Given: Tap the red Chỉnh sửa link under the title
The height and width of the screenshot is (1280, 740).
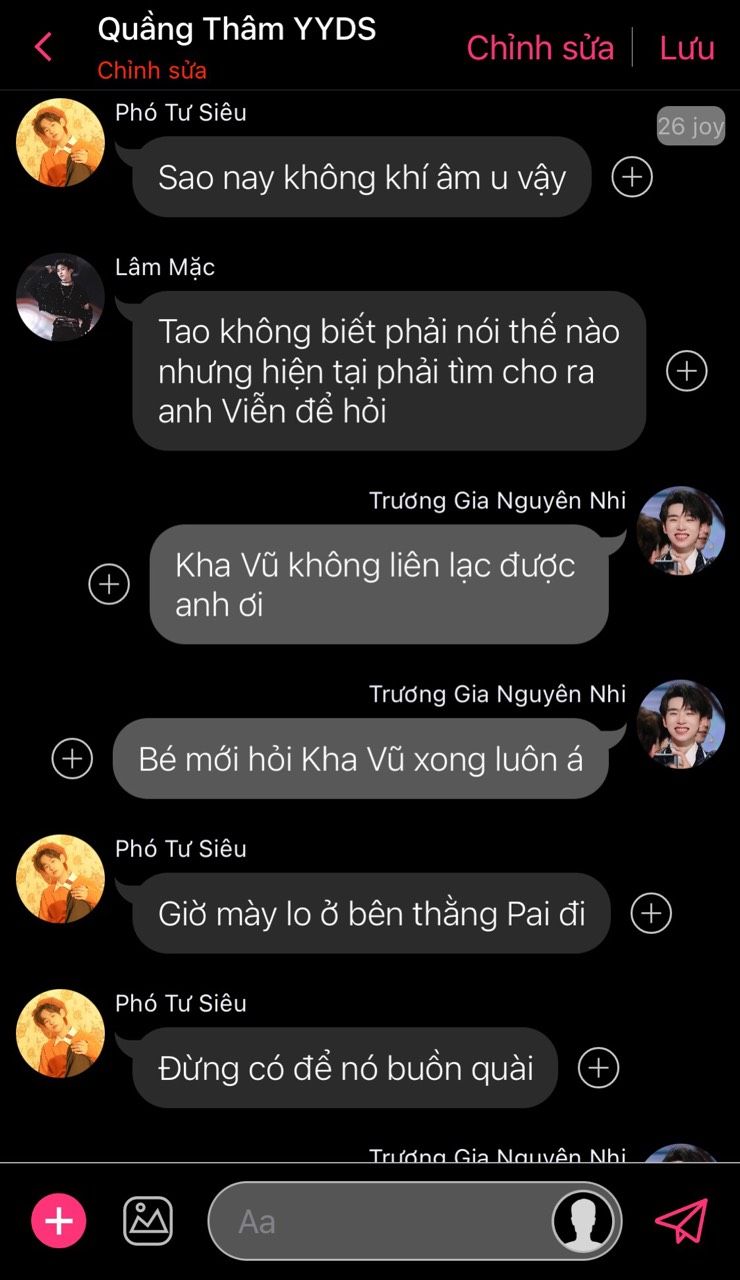Looking at the screenshot, I should click(x=152, y=71).
